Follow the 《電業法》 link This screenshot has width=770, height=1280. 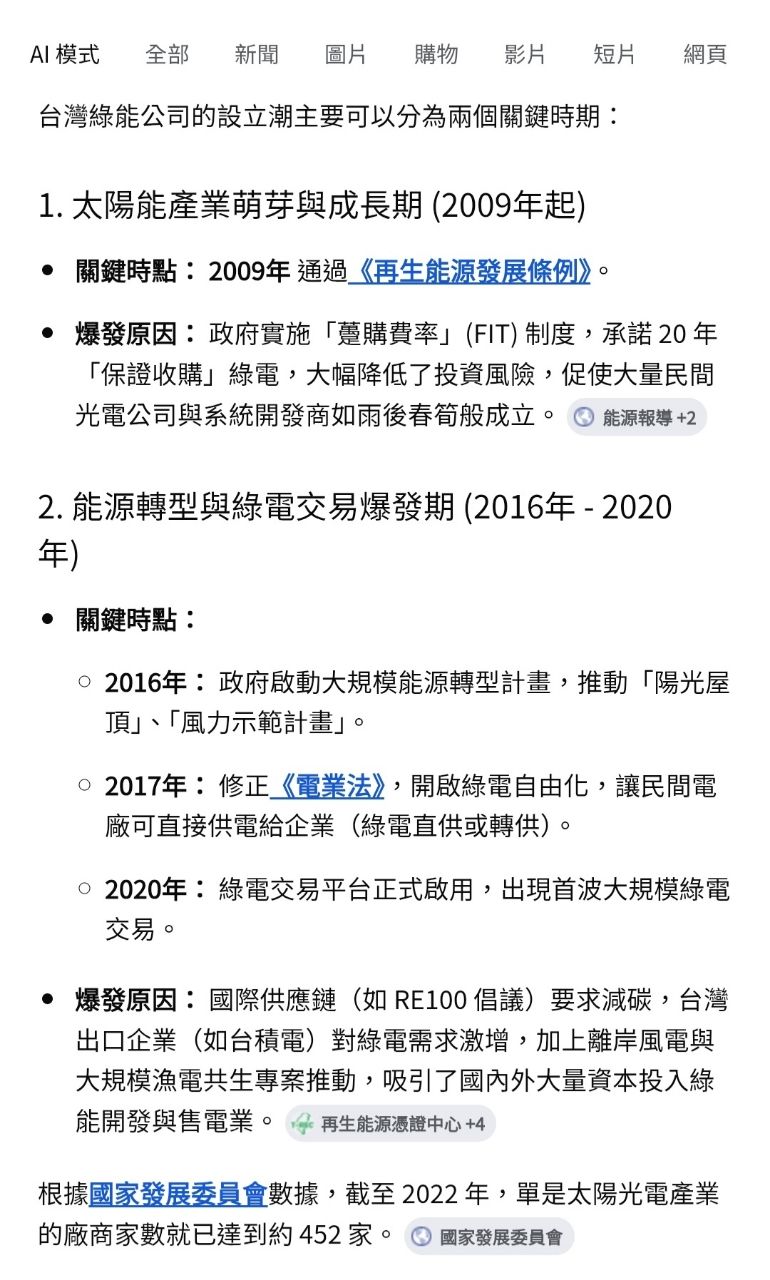pos(328,786)
